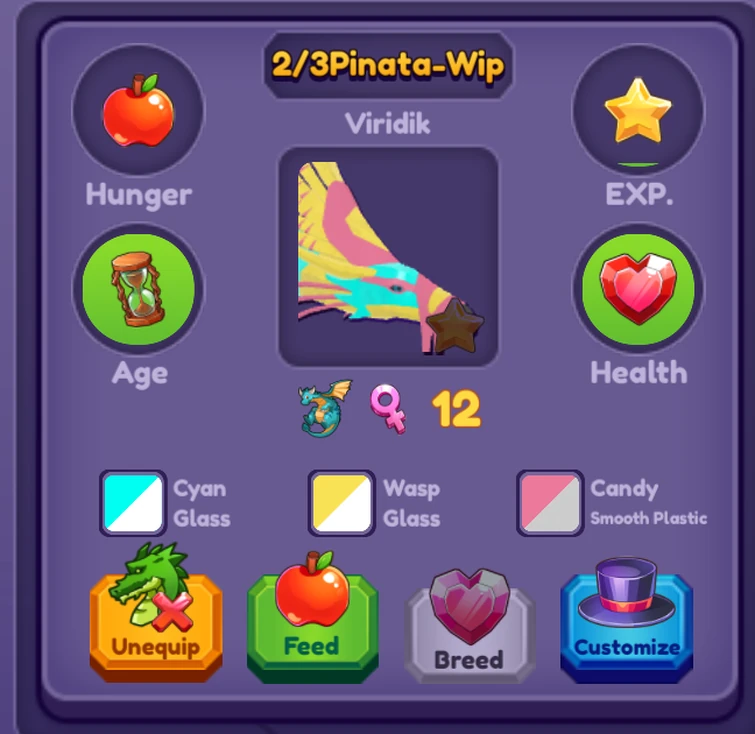This screenshot has width=755, height=734.
Task: Select the Candy Smooth Plastic swatch
Action: click(550, 503)
